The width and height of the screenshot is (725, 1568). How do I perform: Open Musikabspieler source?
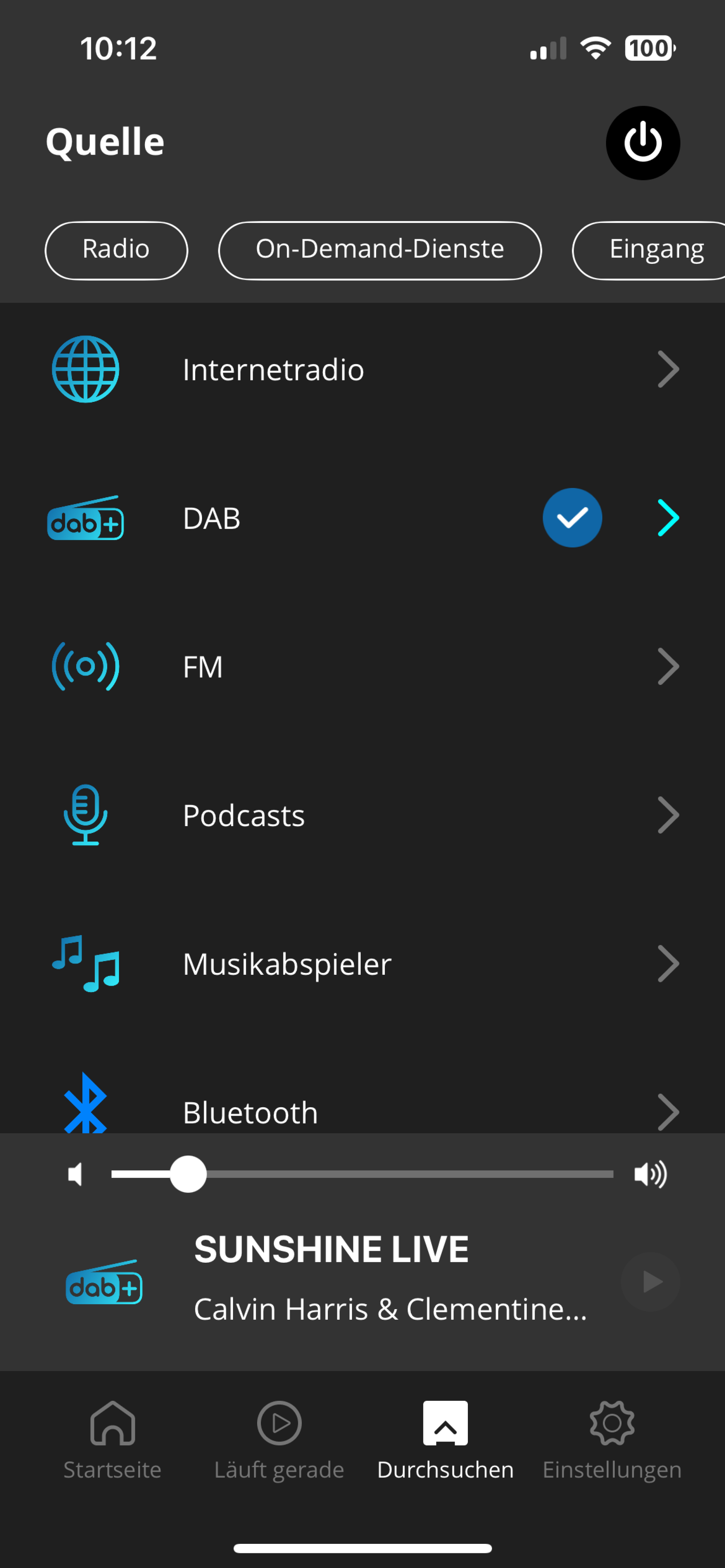coord(362,963)
